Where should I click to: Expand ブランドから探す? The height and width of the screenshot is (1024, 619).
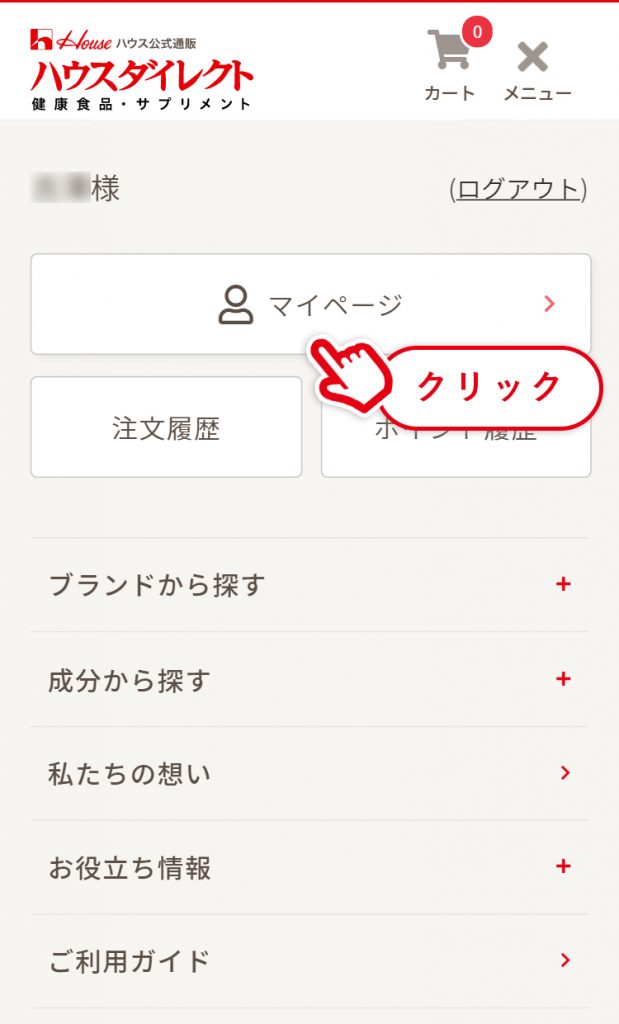point(310,584)
